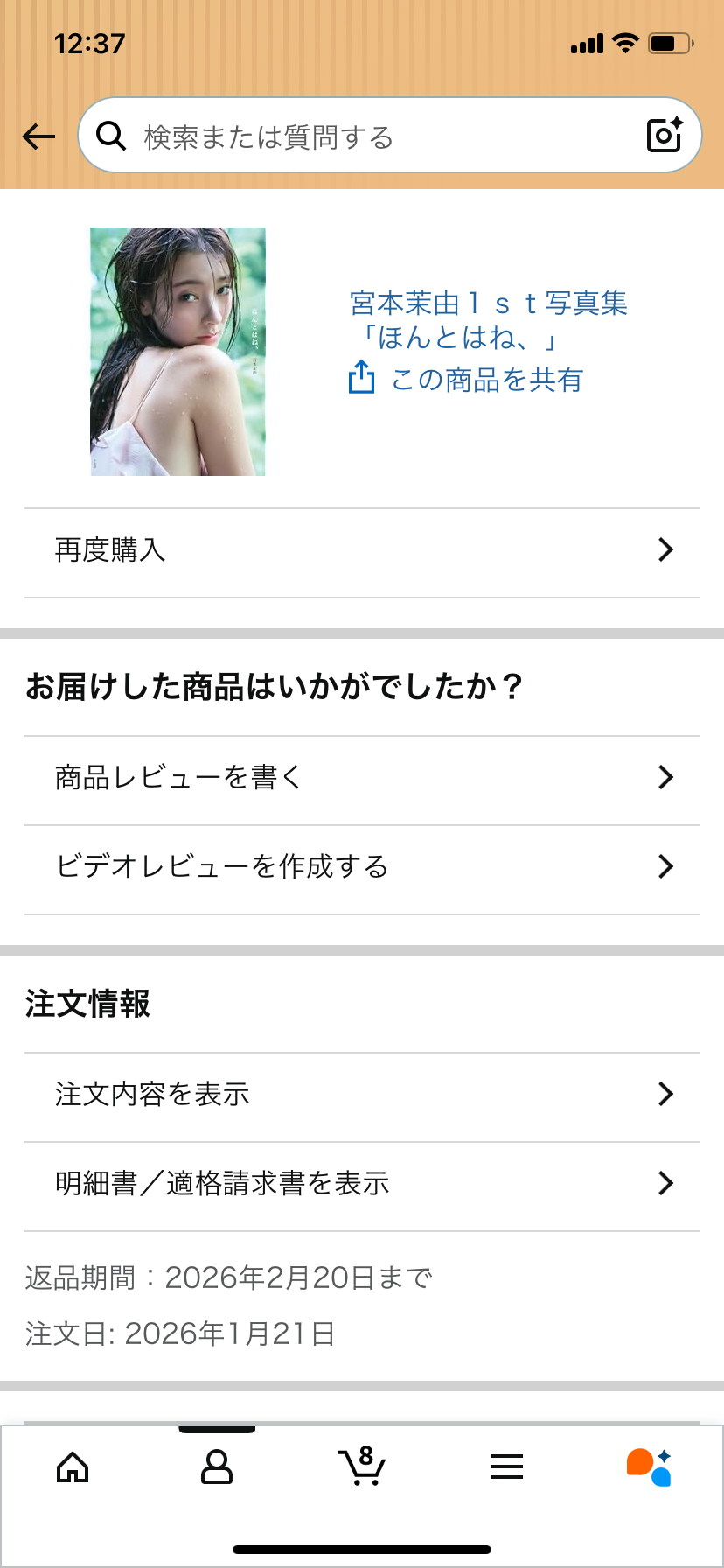Open the camera lens search icon
The height and width of the screenshot is (1568, 724).
[x=664, y=135]
